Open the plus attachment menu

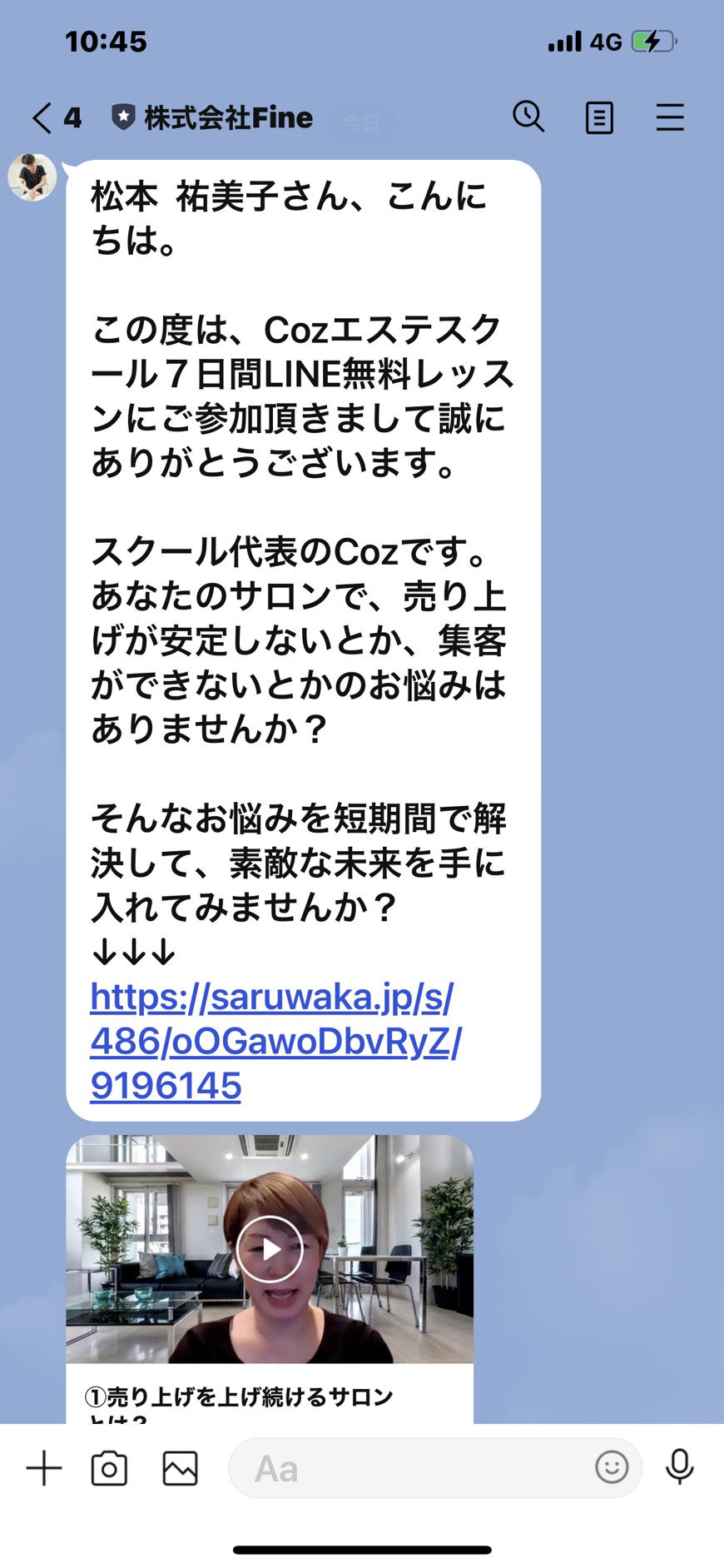coord(44,1467)
